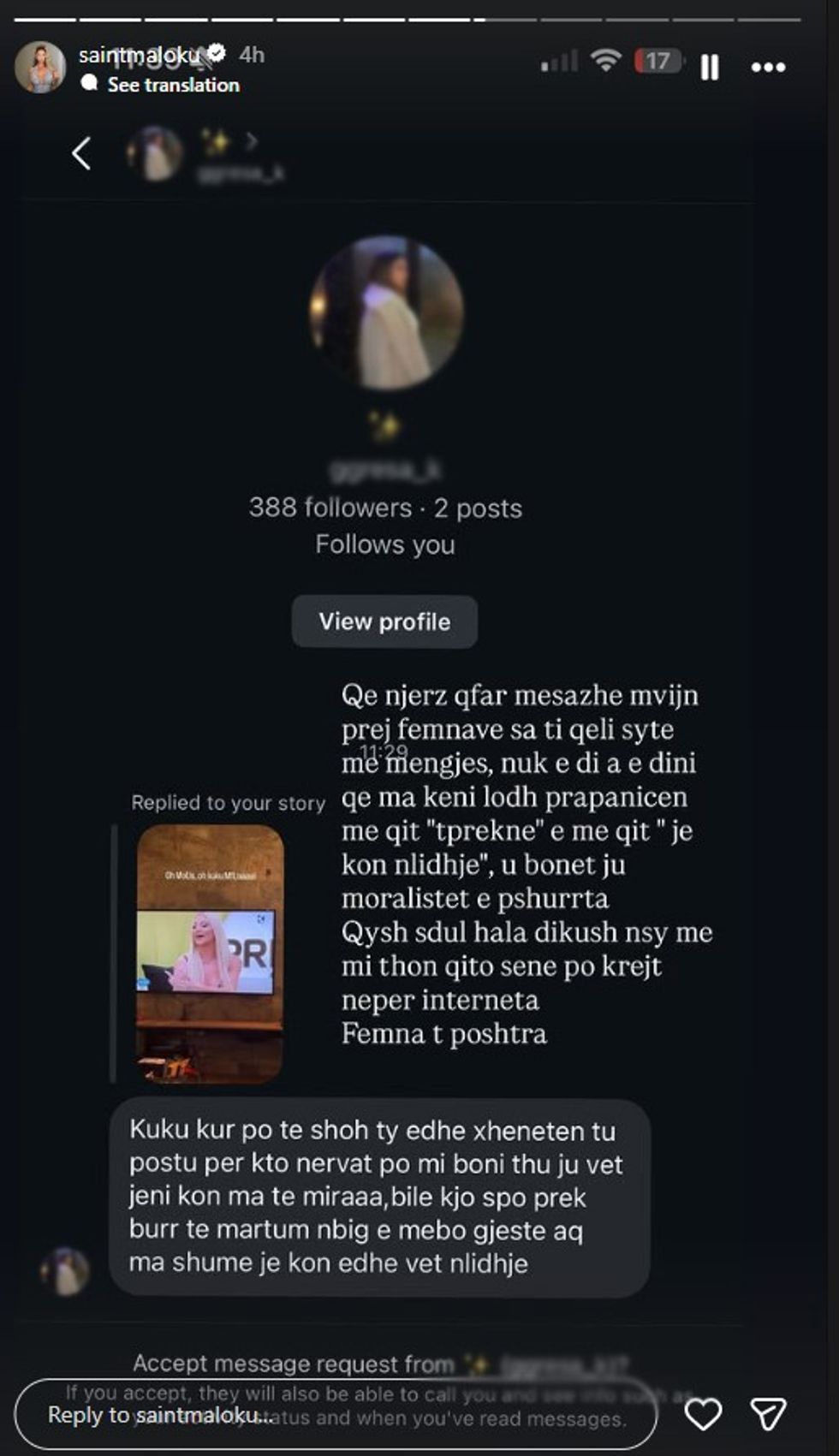Image resolution: width=839 pixels, height=1456 pixels.
Task: Tap See translation for this story
Action: 173,85
